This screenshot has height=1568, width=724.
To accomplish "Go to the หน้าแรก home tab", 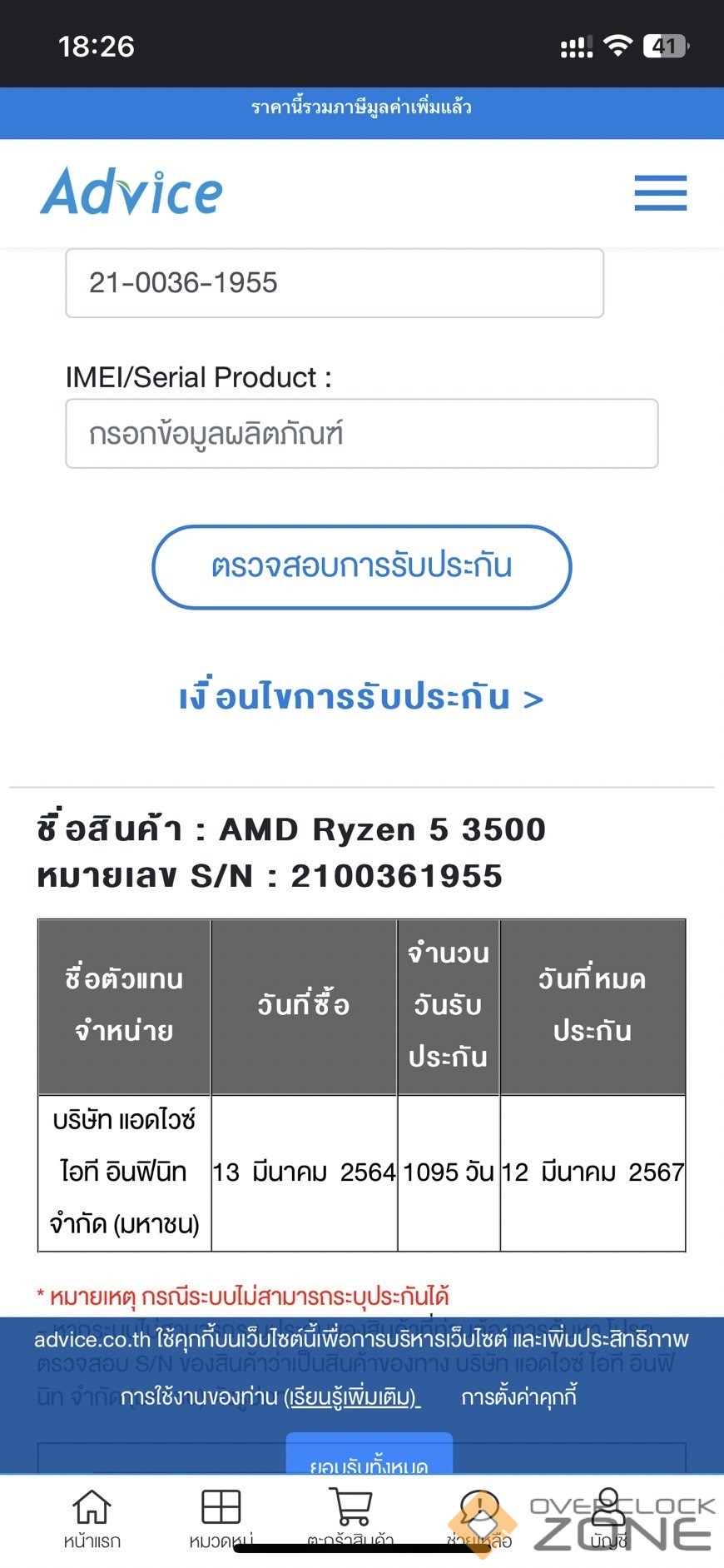I will 92,1519.
